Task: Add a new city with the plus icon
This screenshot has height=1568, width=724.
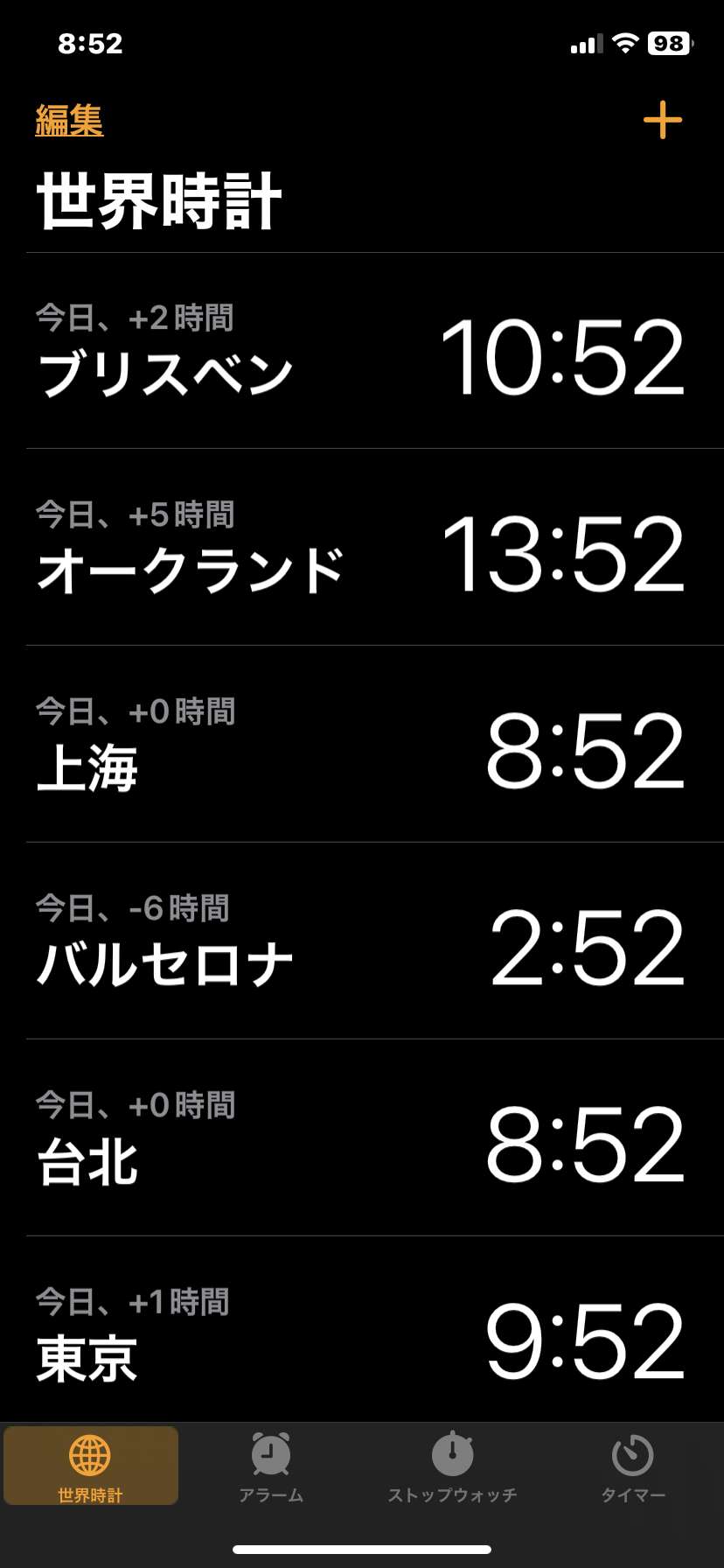Action: click(663, 120)
